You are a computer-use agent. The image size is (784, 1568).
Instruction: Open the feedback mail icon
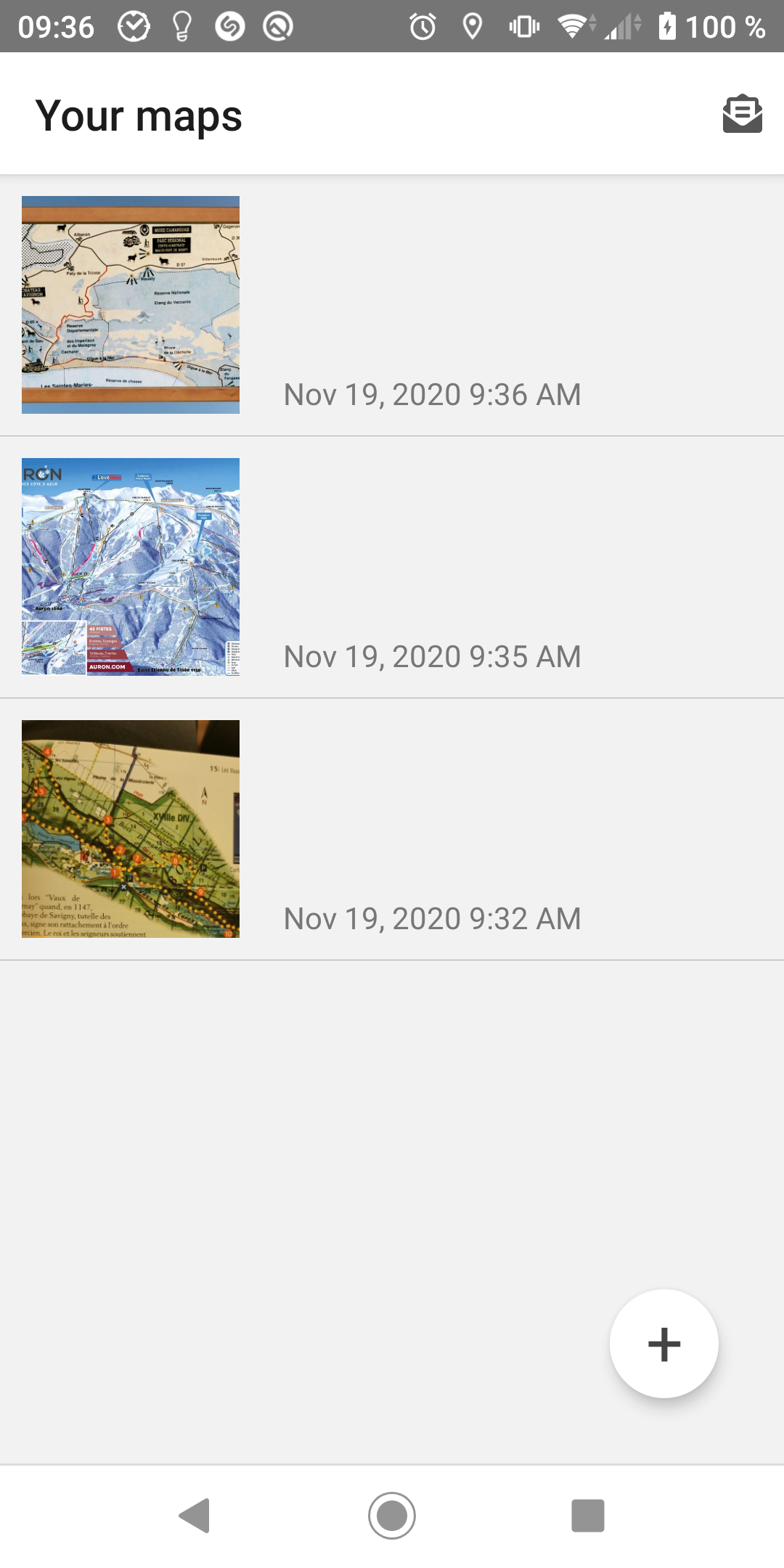(x=742, y=114)
